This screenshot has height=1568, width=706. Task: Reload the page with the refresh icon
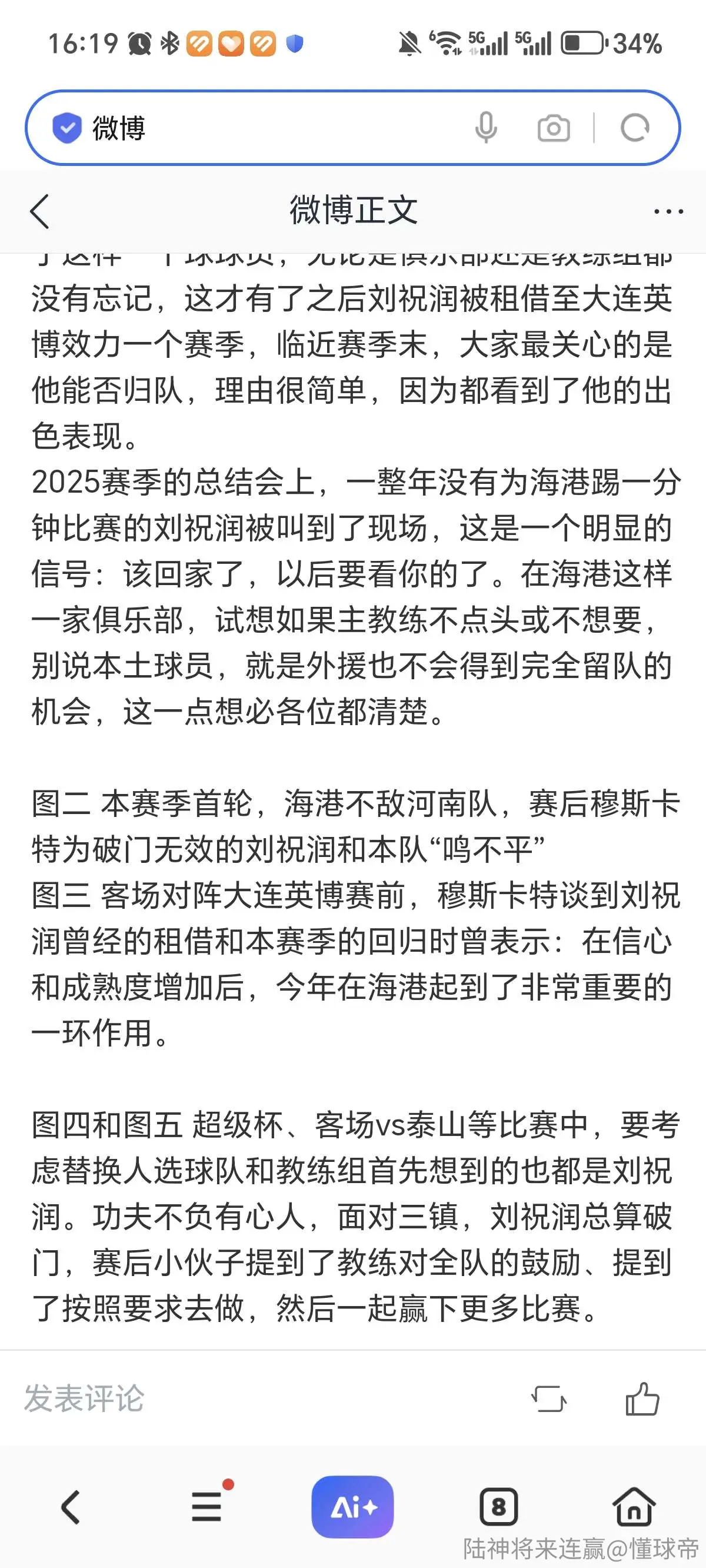pyautogui.click(x=635, y=128)
